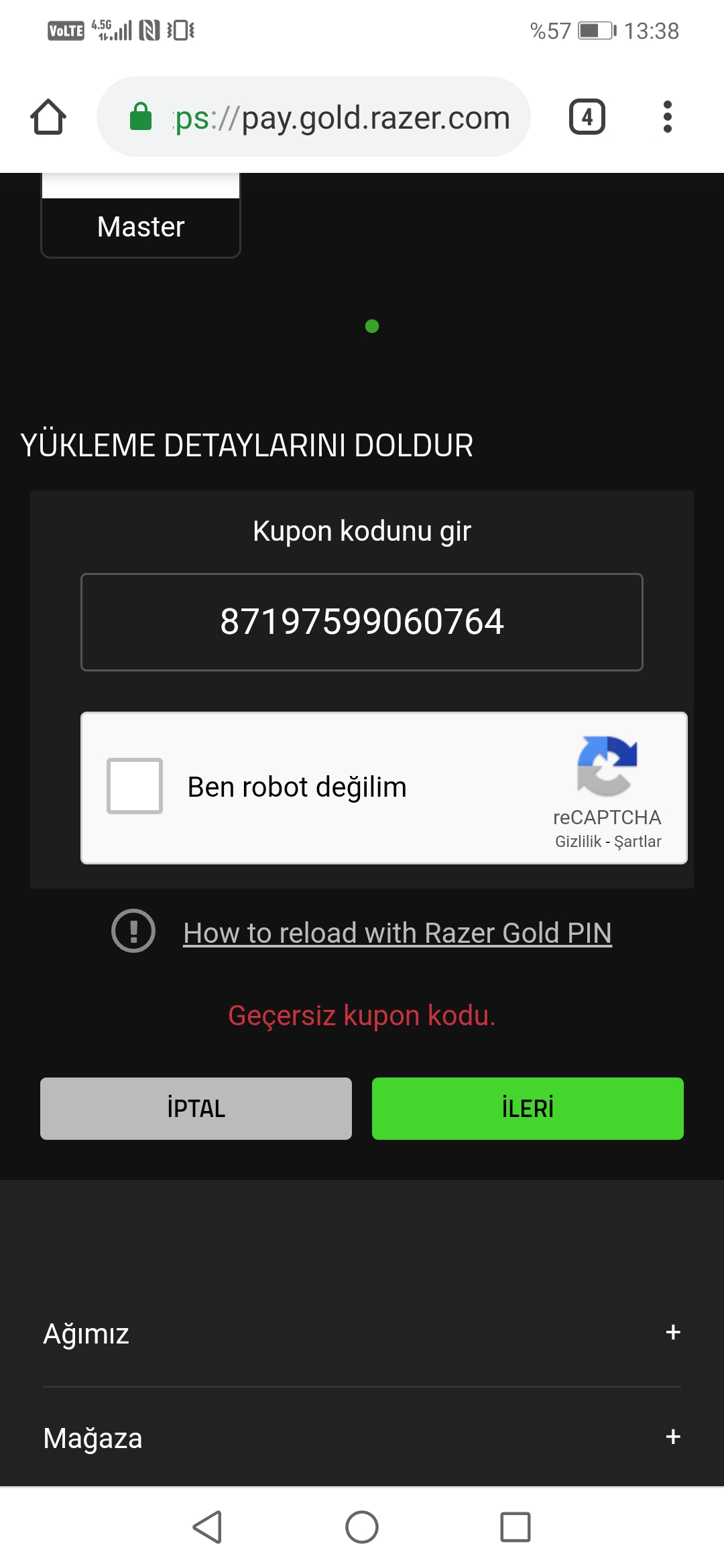Open the reCAPTCHA Gizlilik link
724x1568 pixels.
[x=578, y=842]
